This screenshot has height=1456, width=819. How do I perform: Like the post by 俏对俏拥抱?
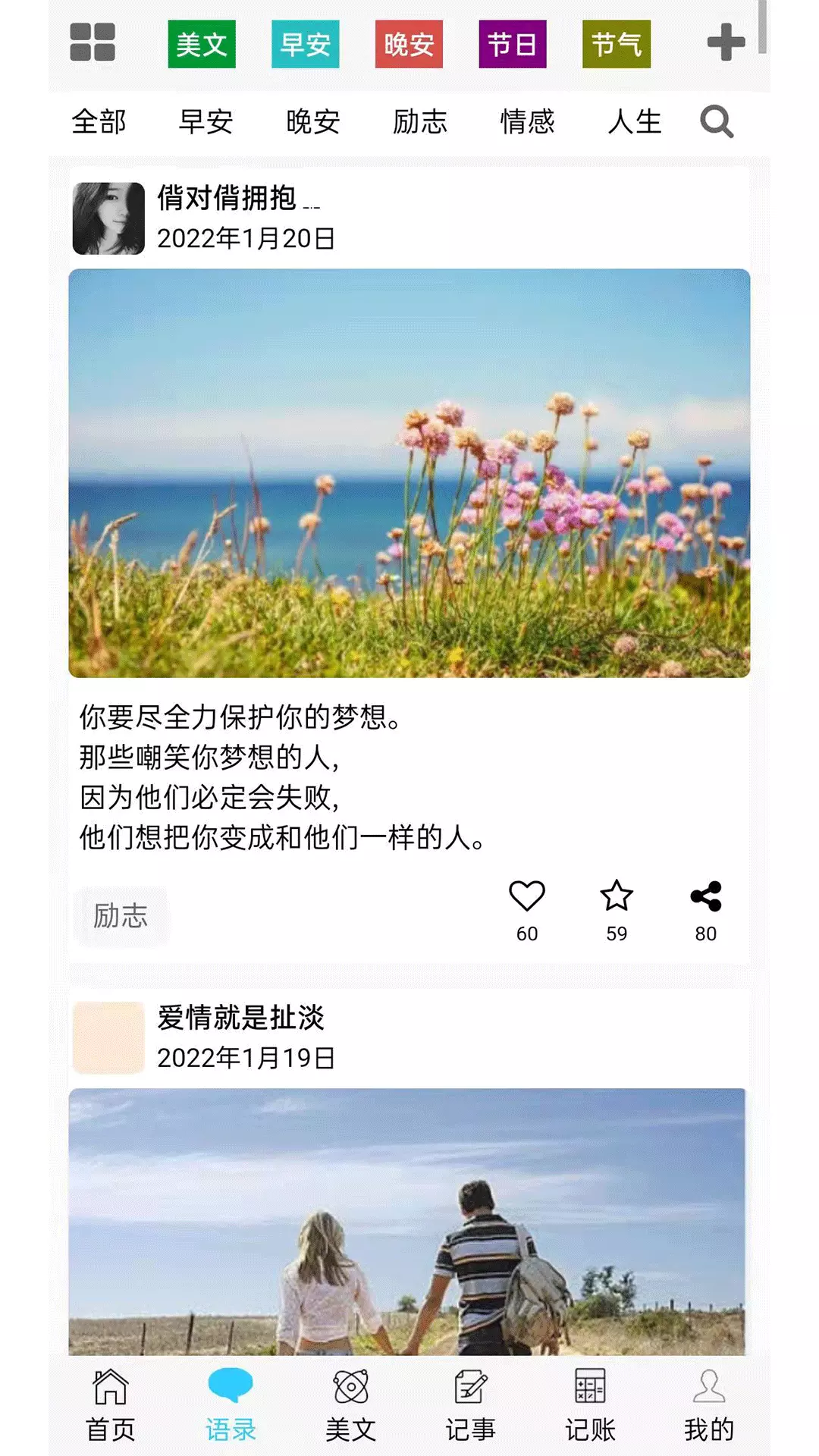coord(527,896)
